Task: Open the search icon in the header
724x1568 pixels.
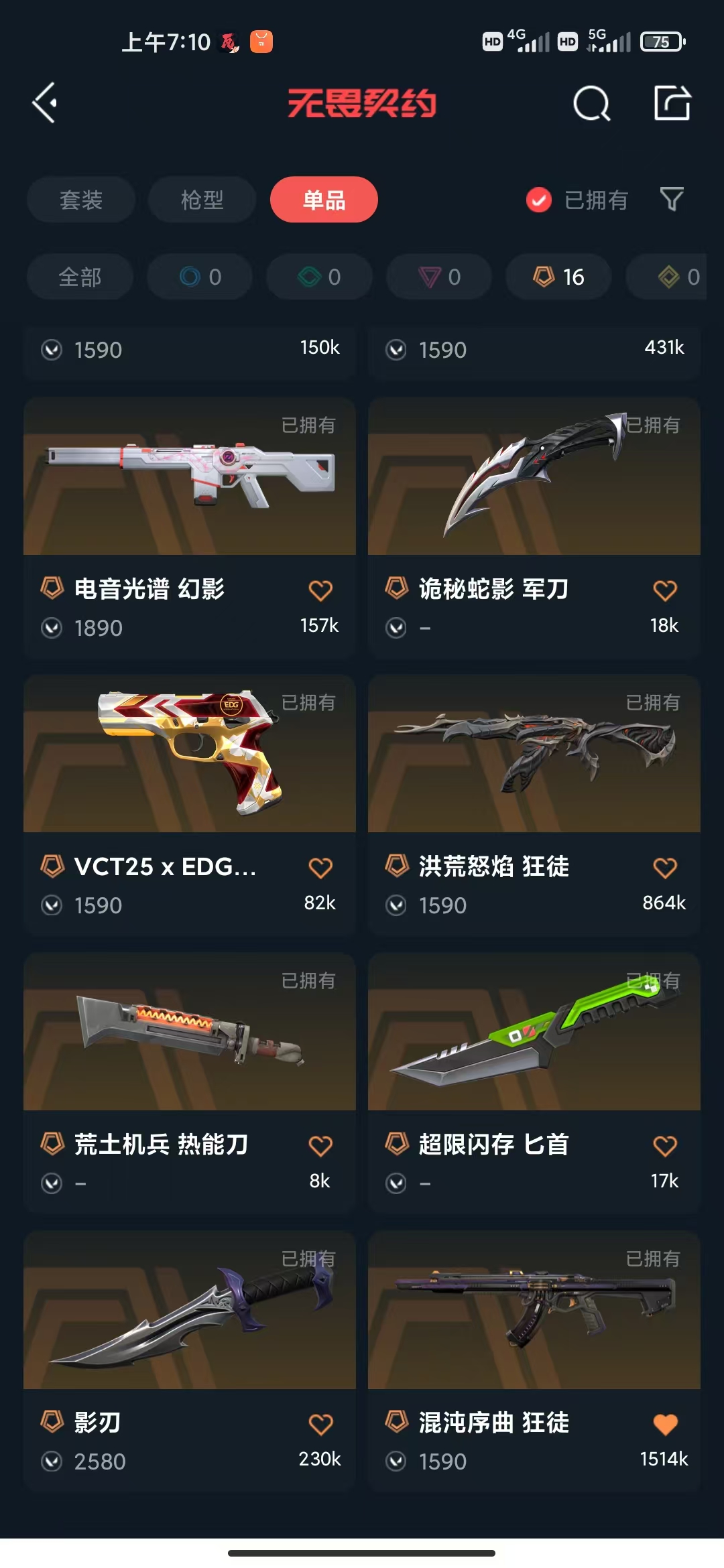Action: click(592, 103)
